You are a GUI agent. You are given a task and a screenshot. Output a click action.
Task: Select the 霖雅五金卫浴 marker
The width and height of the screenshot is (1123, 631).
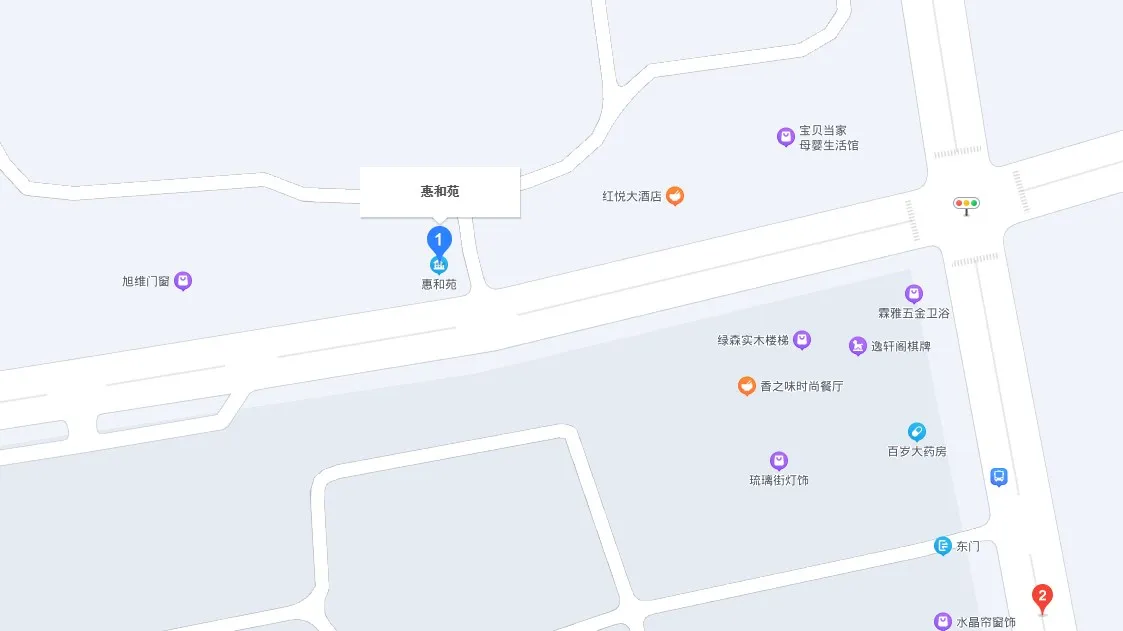[913, 294]
